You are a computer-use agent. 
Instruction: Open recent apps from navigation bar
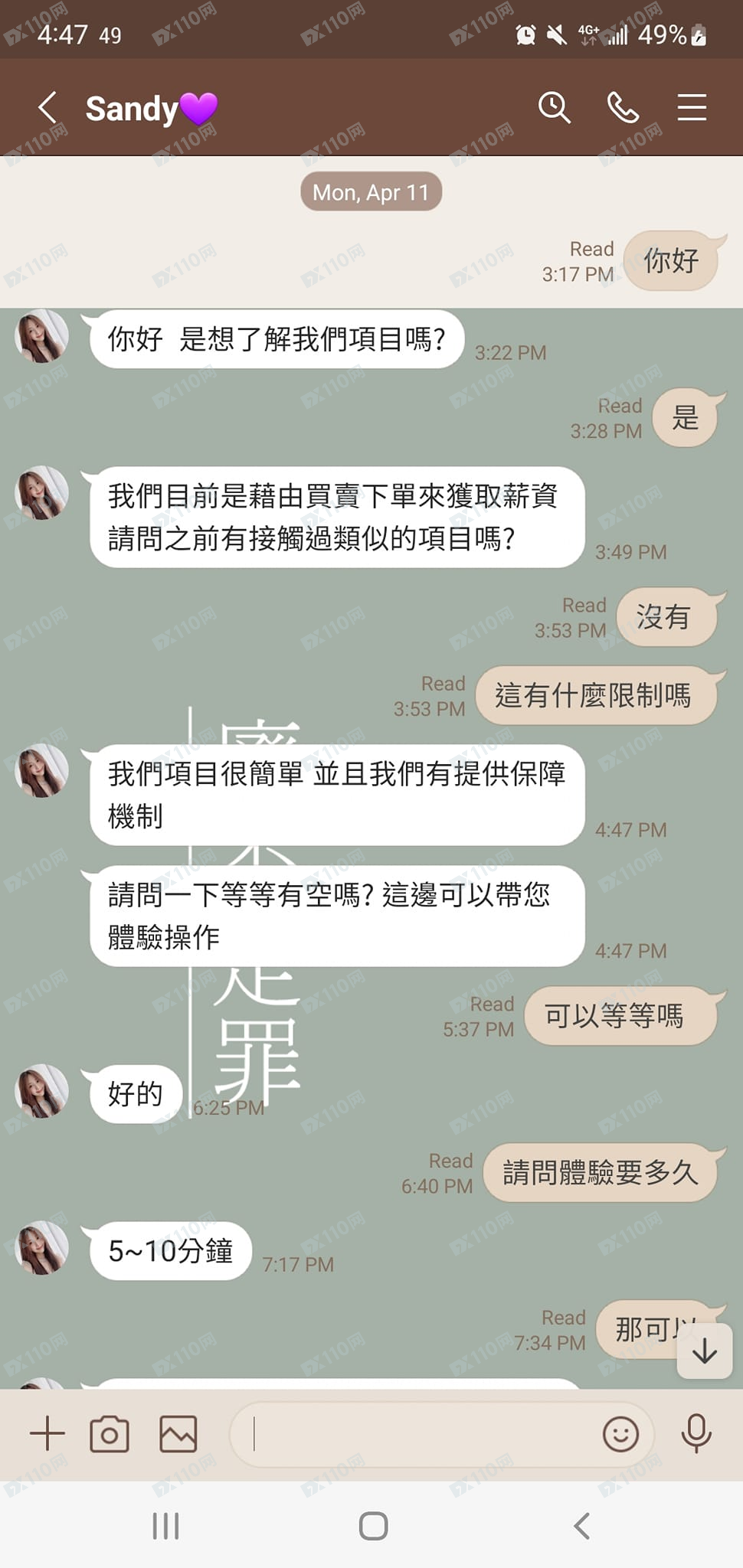[165, 1526]
